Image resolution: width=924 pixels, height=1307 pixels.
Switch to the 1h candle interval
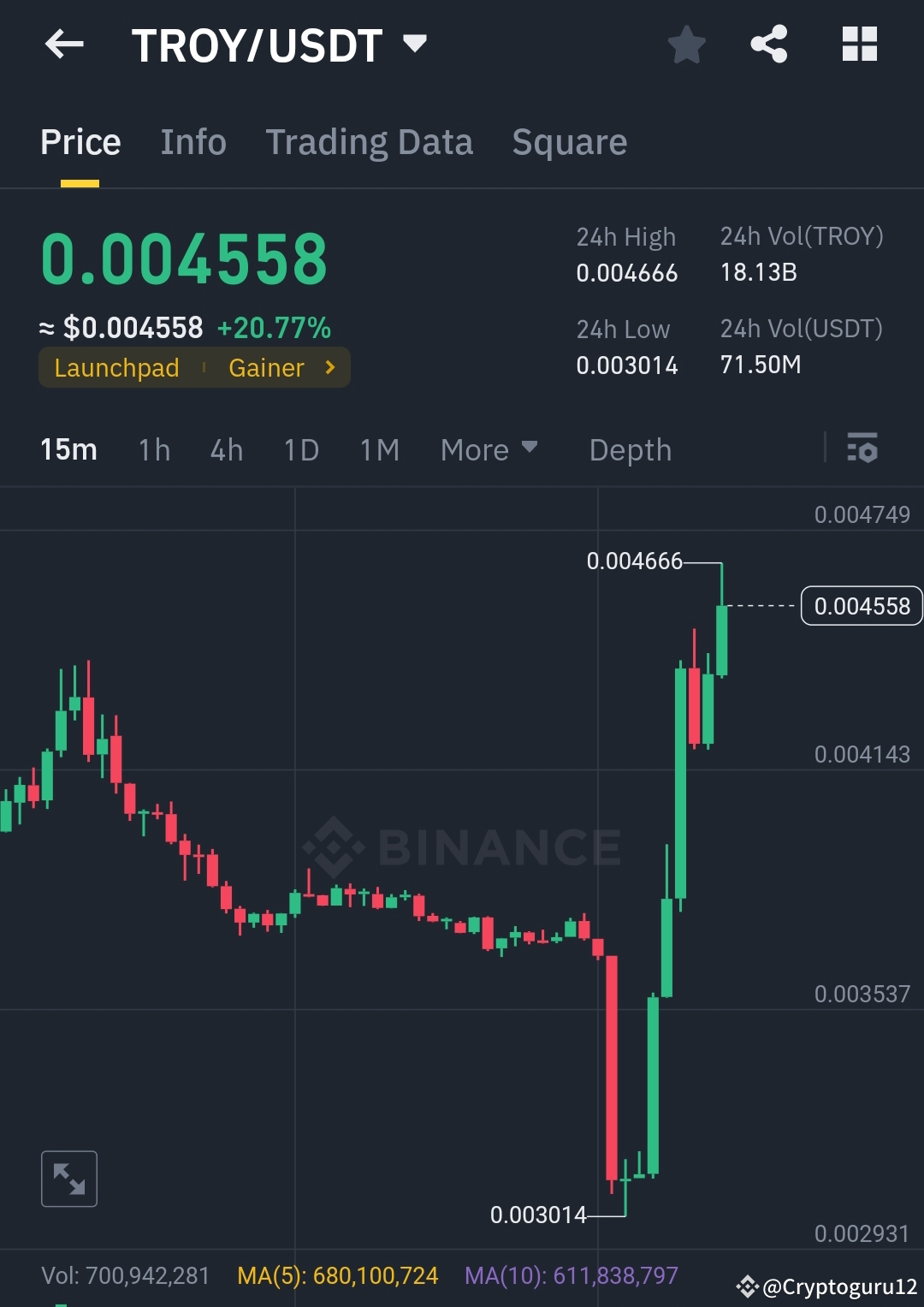[x=153, y=449]
